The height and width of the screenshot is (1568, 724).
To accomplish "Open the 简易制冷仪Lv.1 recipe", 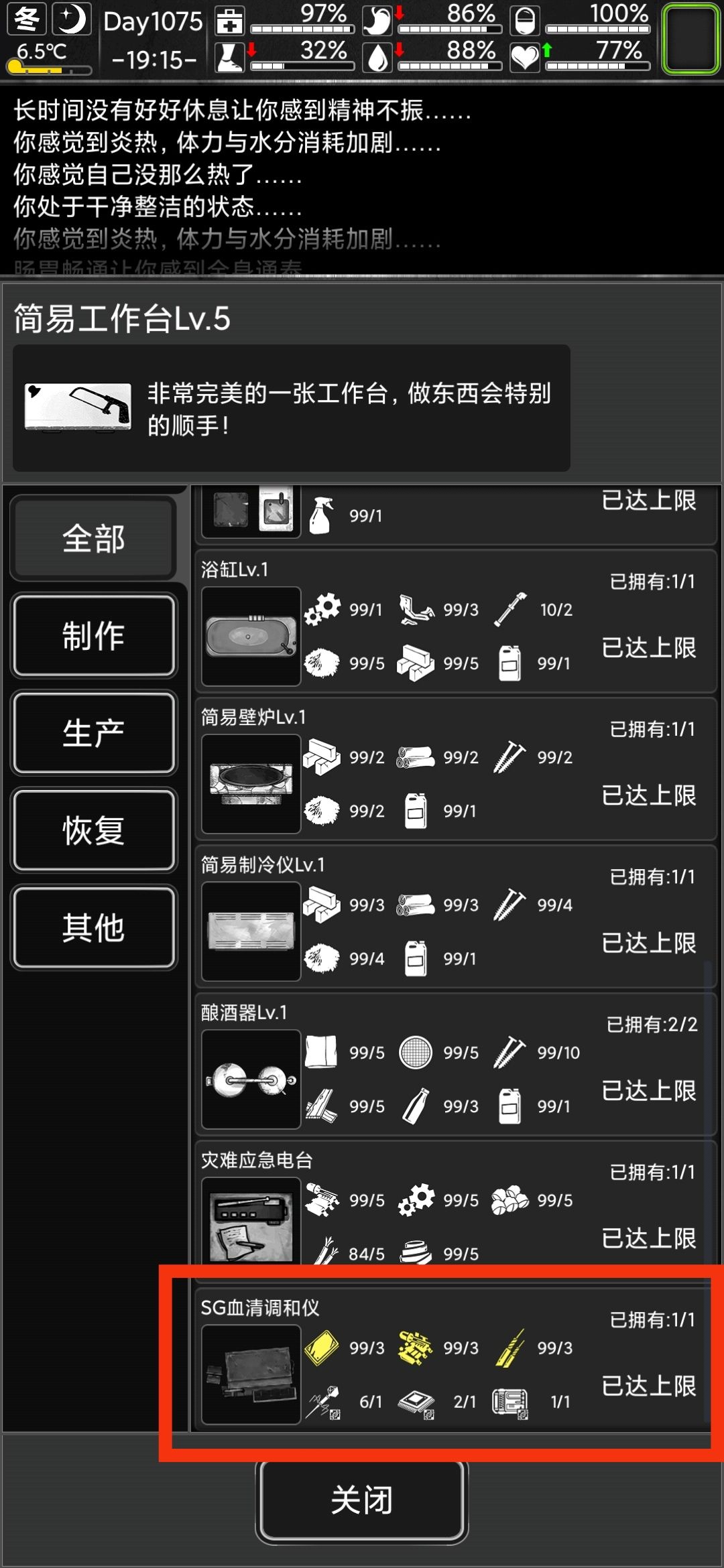I will tap(456, 917).
